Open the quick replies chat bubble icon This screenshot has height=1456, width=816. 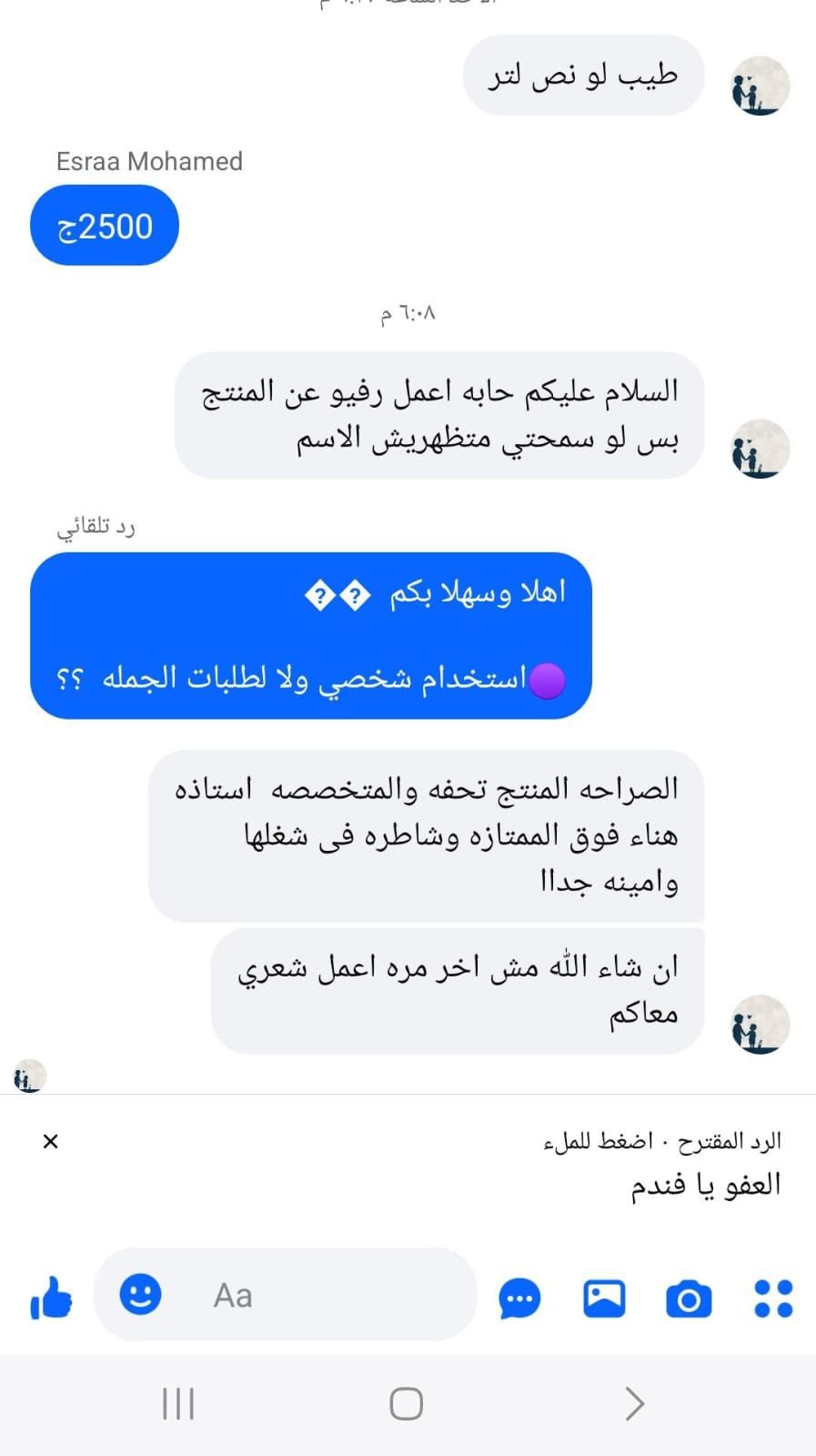519,1296
